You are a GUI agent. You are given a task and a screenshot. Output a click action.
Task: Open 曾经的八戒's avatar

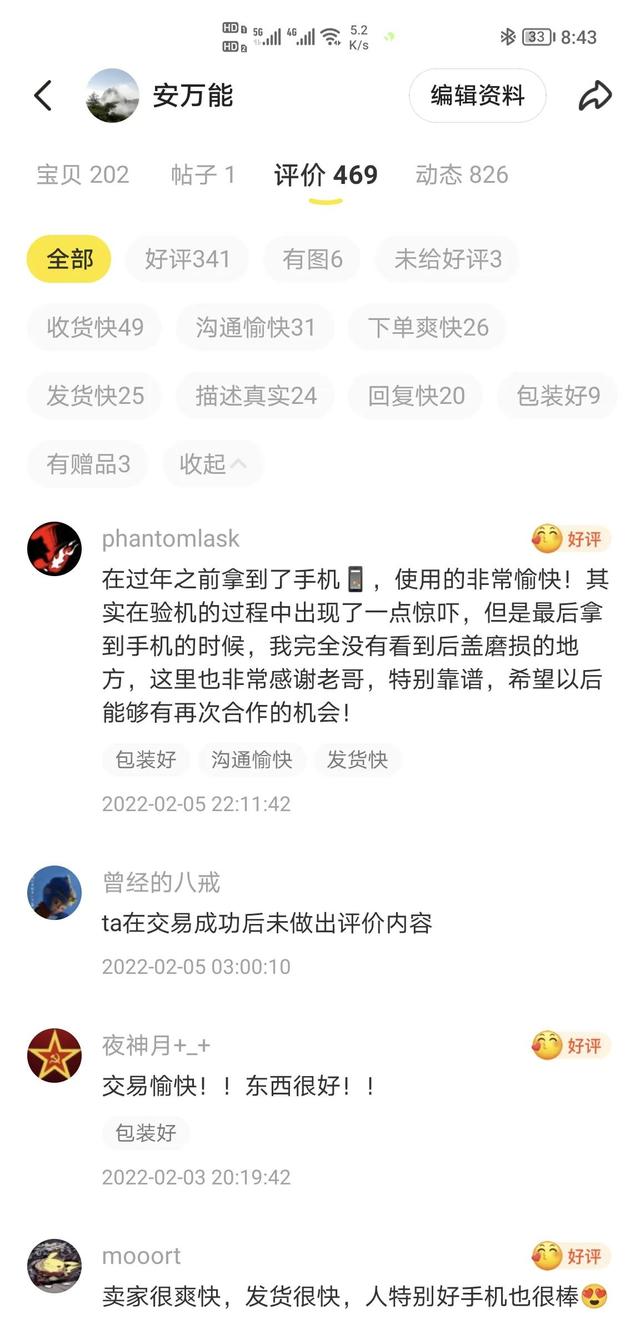tap(54, 892)
